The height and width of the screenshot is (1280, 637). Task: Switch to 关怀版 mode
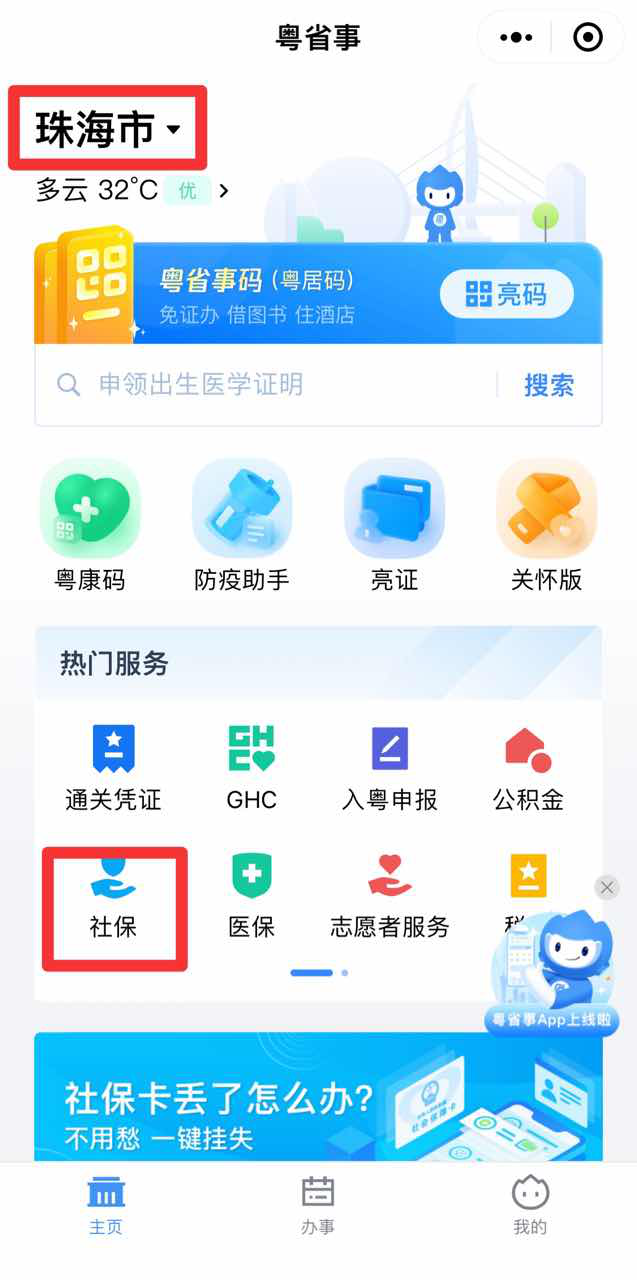[546, 525]
